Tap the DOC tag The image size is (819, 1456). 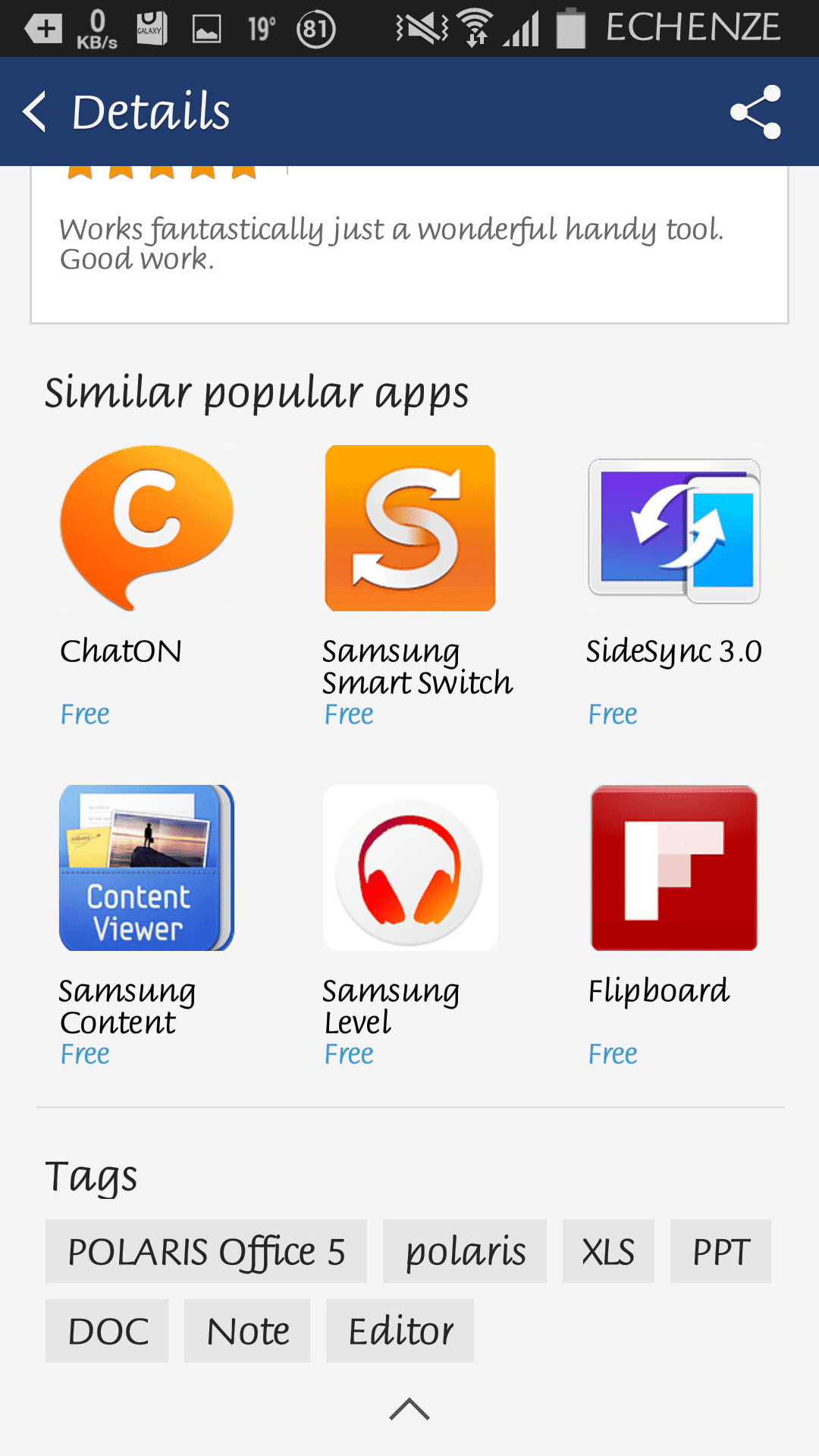(107, 1331)
